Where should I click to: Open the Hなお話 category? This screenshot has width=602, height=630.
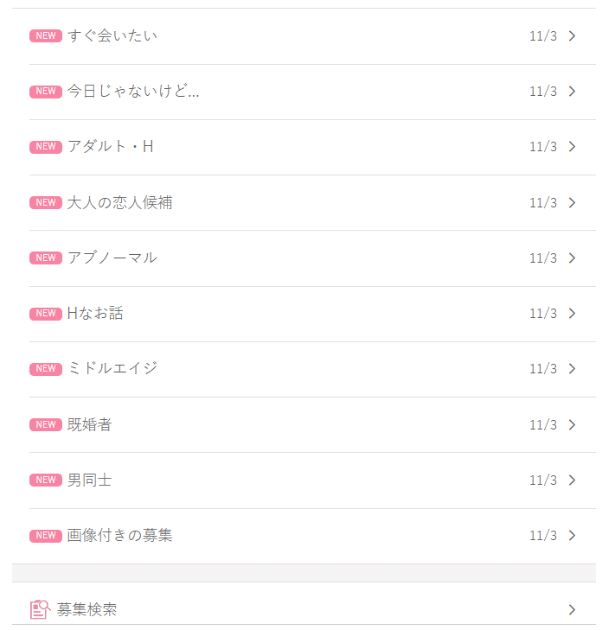[x=95, y=313]
